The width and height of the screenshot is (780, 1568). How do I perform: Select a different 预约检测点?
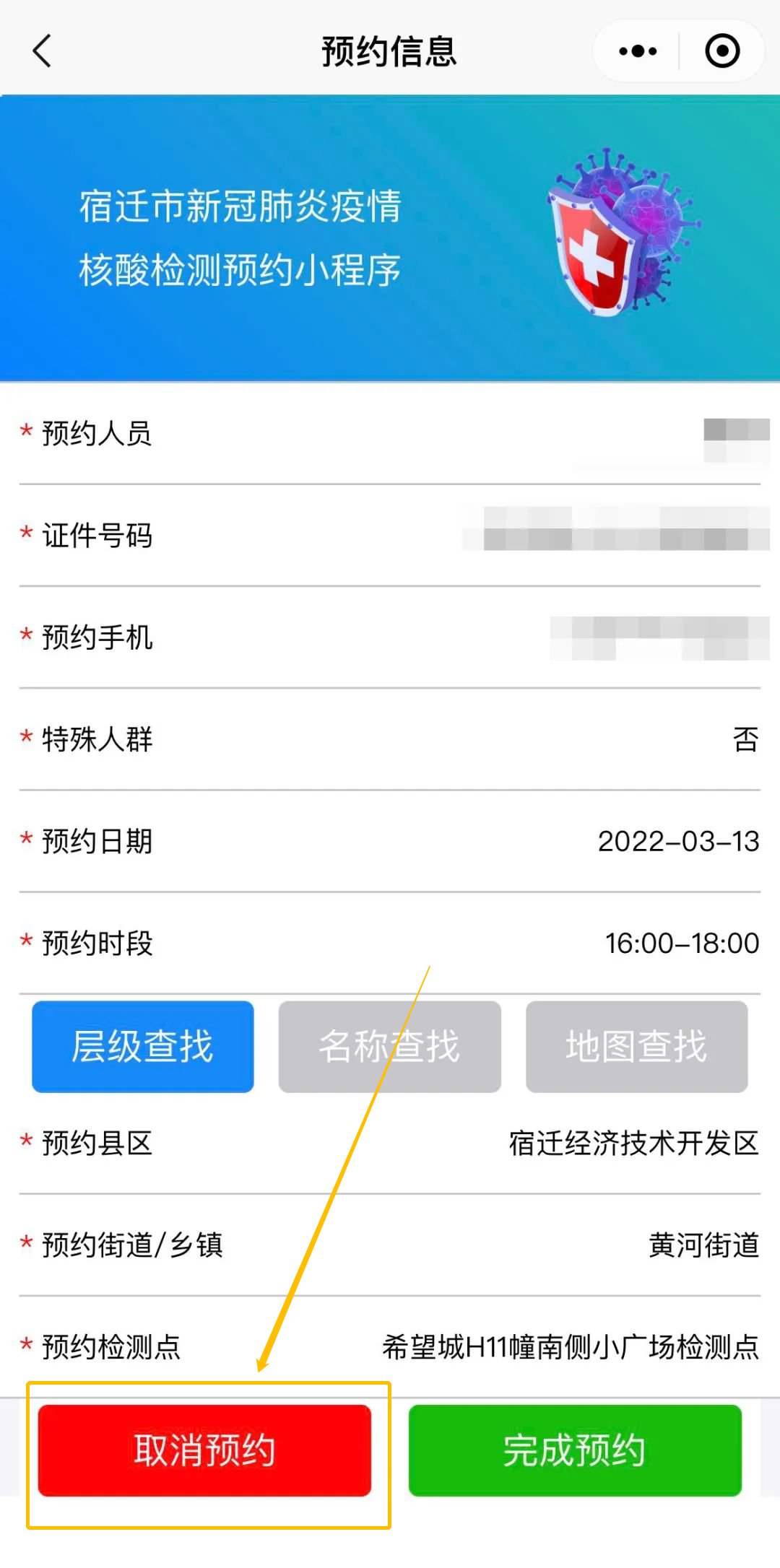coord(571,1346)
